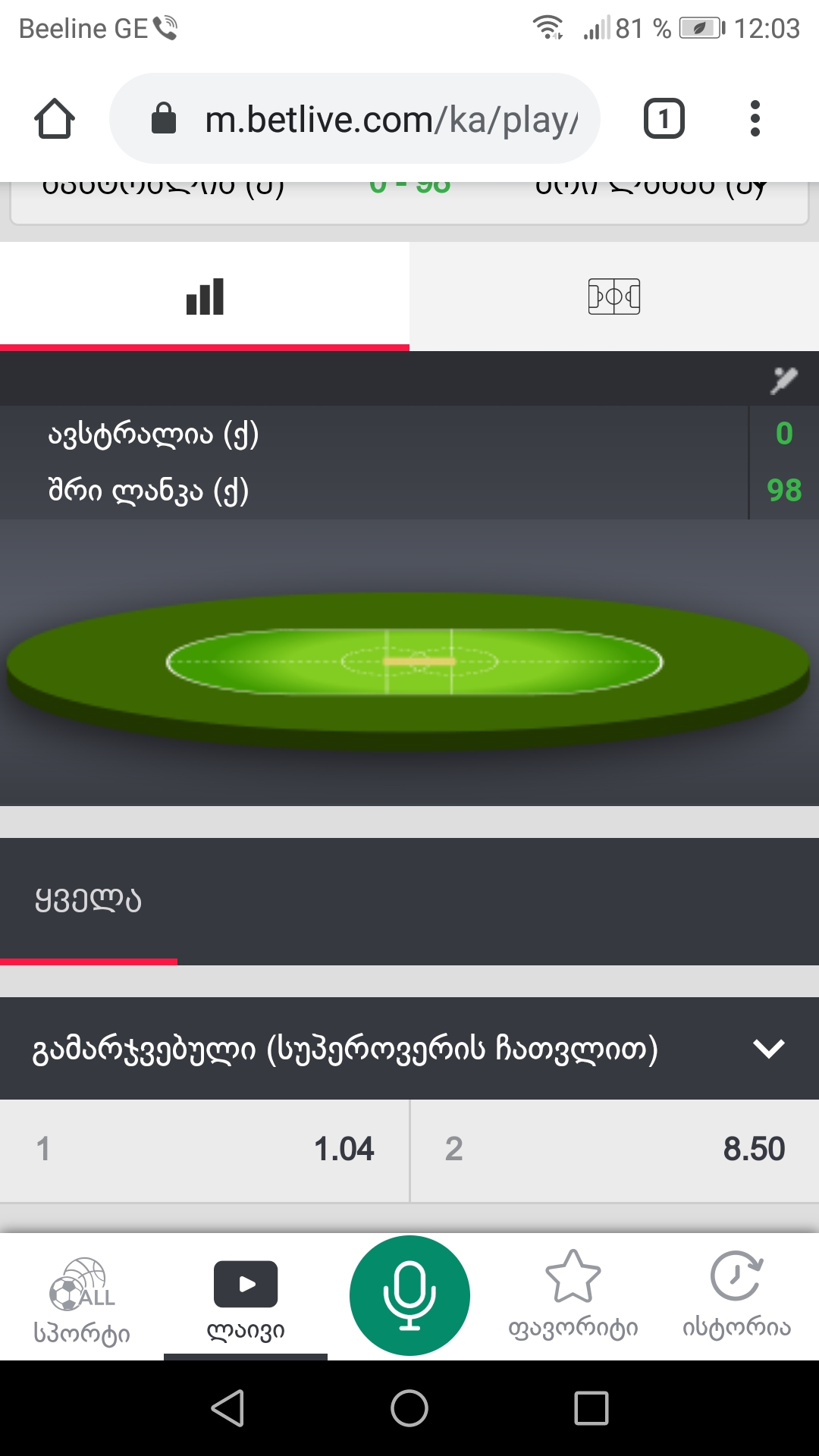The image size is (819, 1456).
Task: Tap the green microphone button
Action: tap(409, 1295)
